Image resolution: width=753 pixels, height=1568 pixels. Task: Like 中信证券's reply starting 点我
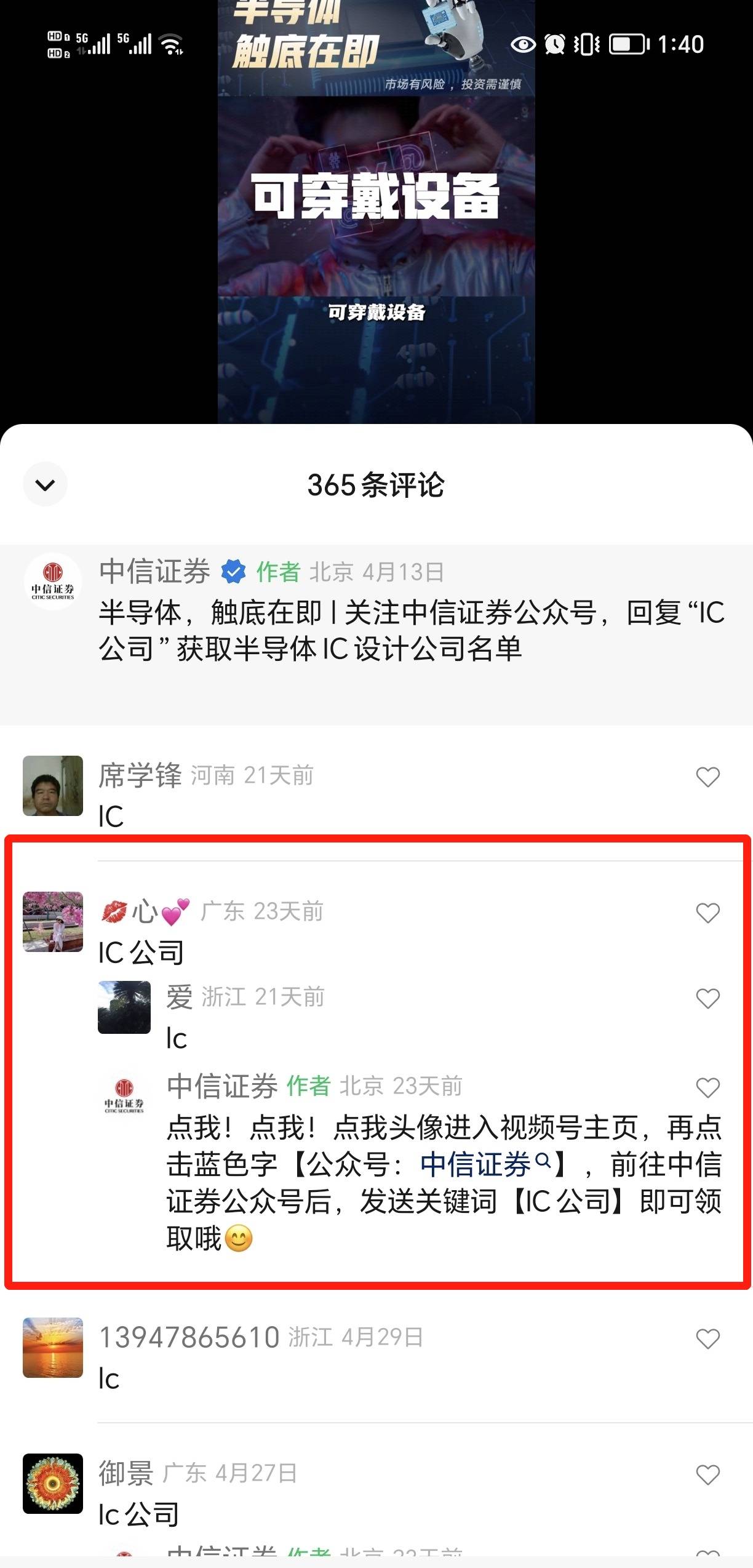coord(707,1088)
